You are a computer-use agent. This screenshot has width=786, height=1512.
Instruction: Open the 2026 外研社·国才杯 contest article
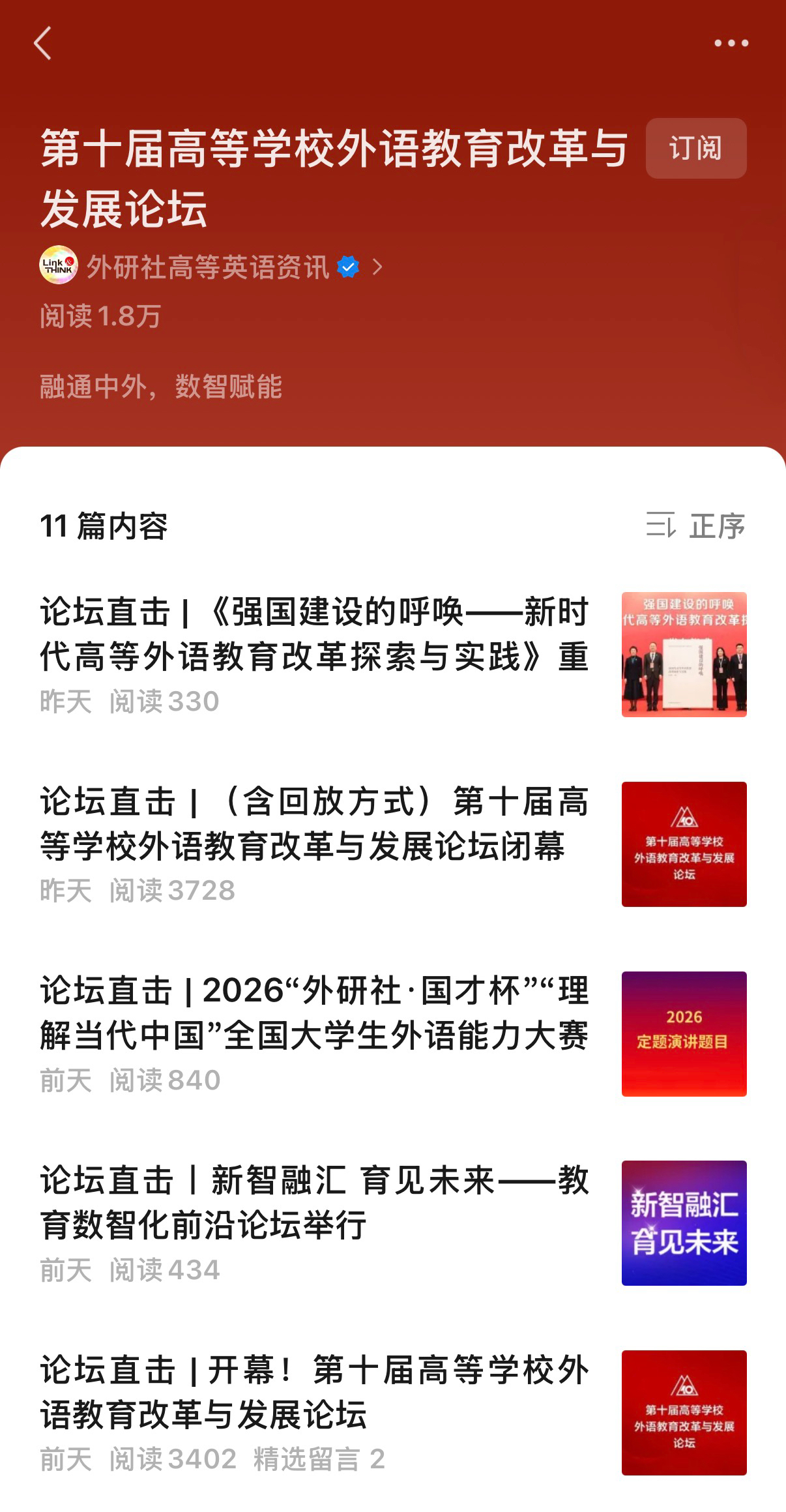[x=314, y=1013]
